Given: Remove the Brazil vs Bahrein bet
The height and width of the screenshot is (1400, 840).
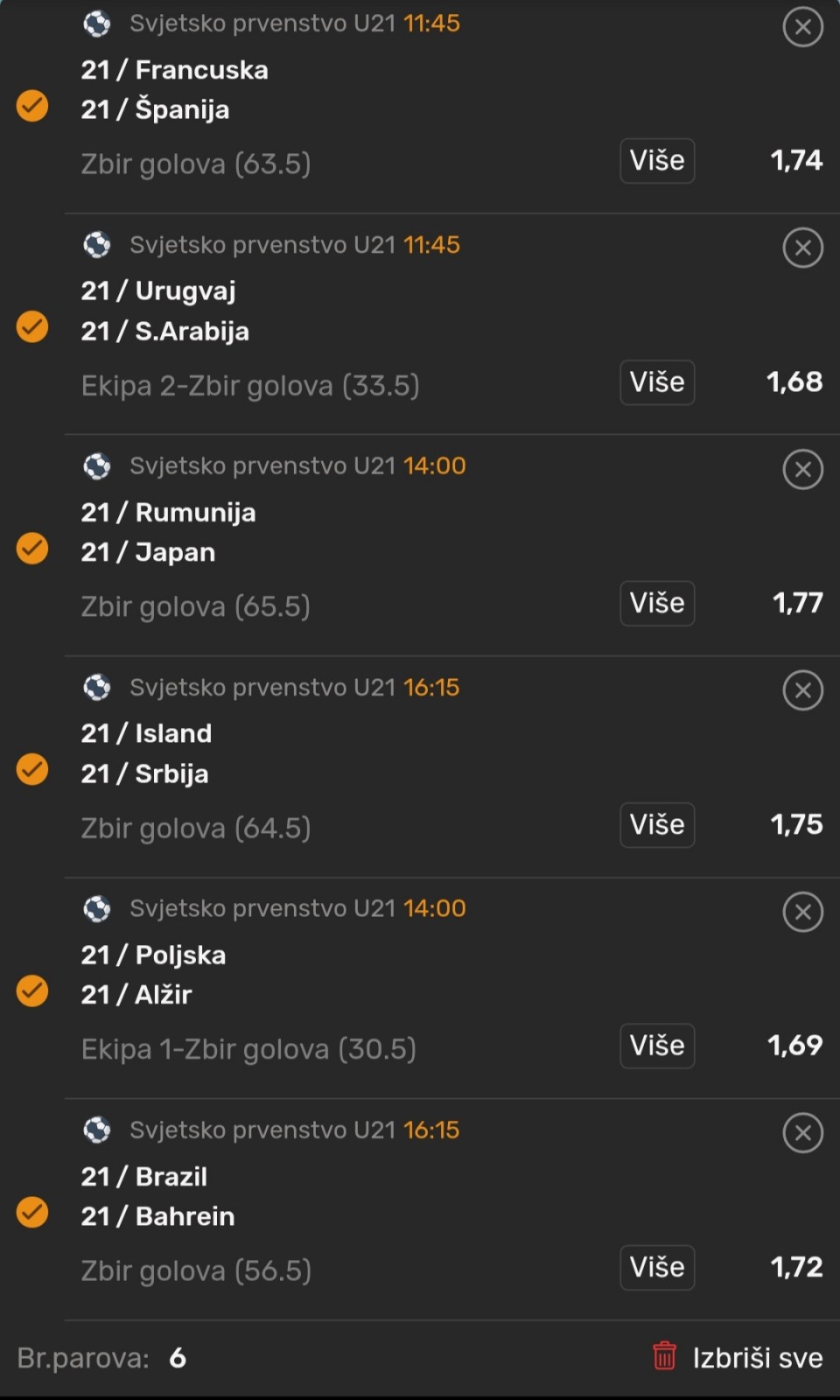Looking at the screenshot, I should [802, 1133].
